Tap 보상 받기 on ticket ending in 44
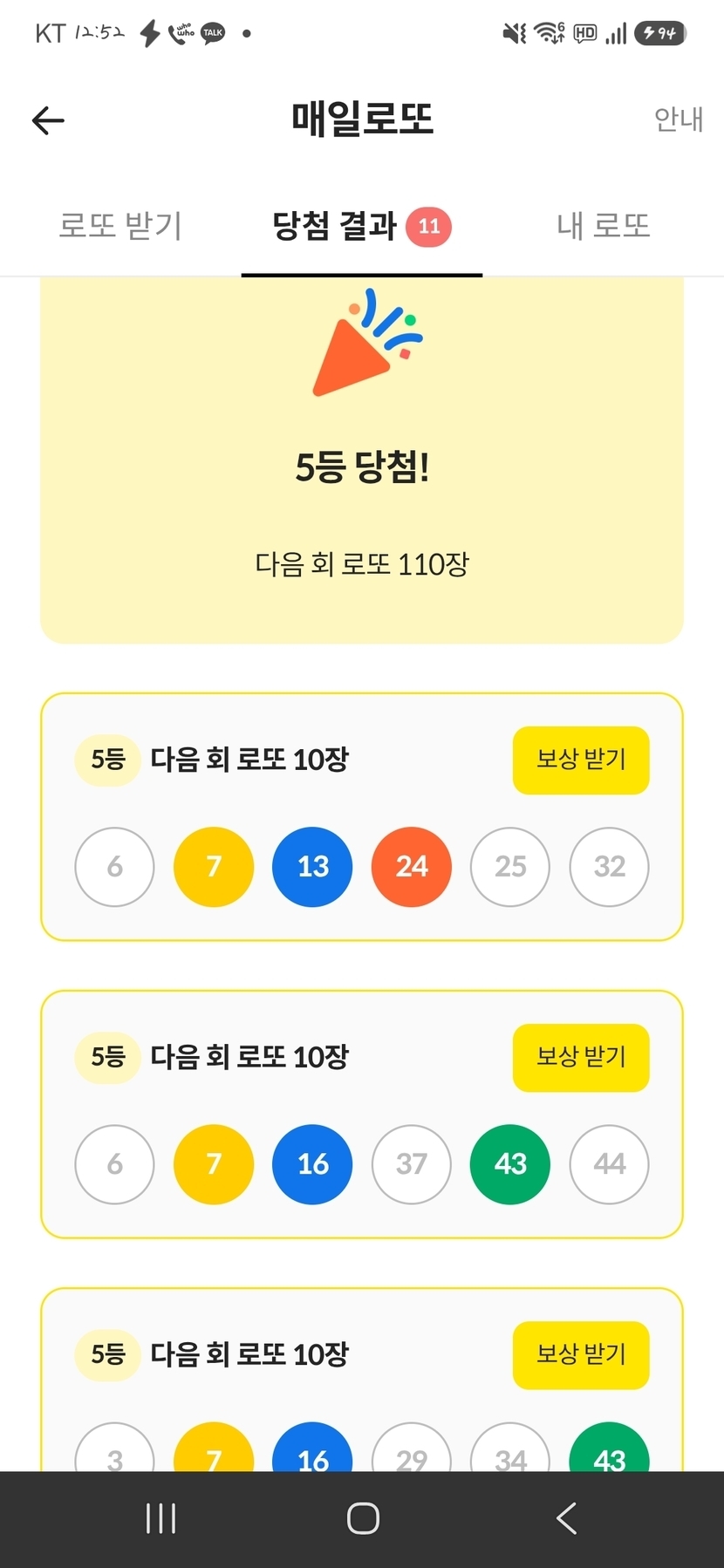 [581, 1057]
